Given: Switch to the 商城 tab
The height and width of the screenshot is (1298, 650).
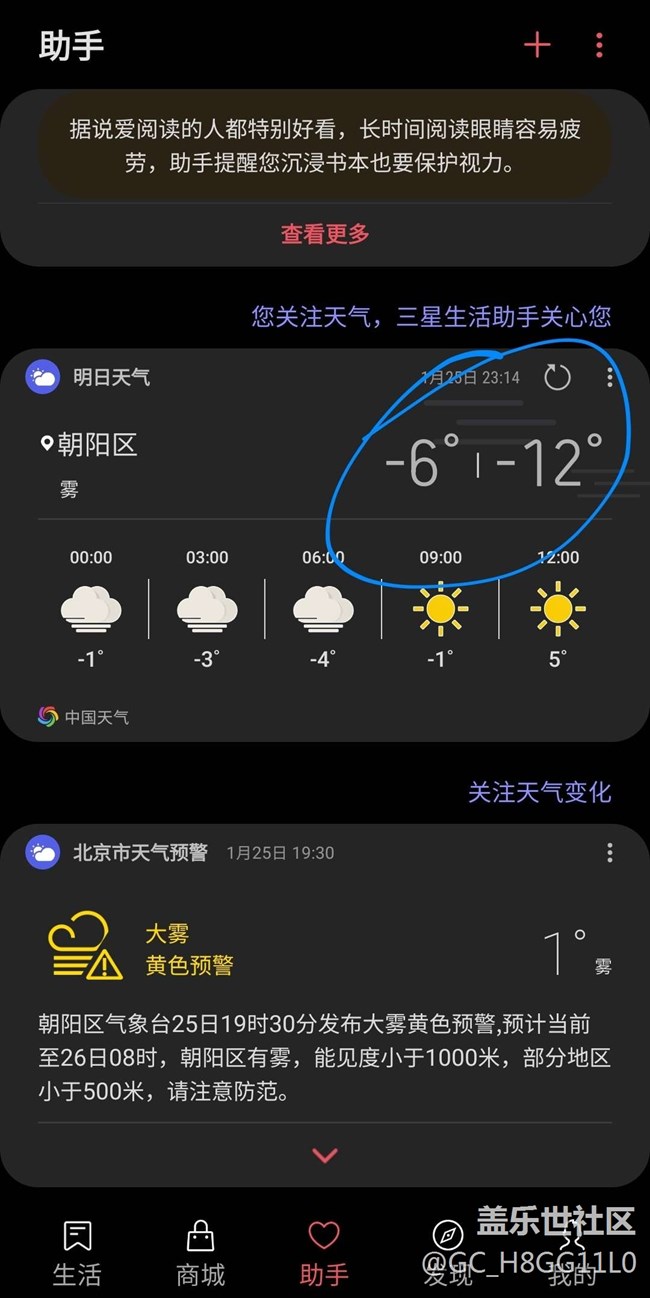Looking at the screenshot, I should 201,1253.
